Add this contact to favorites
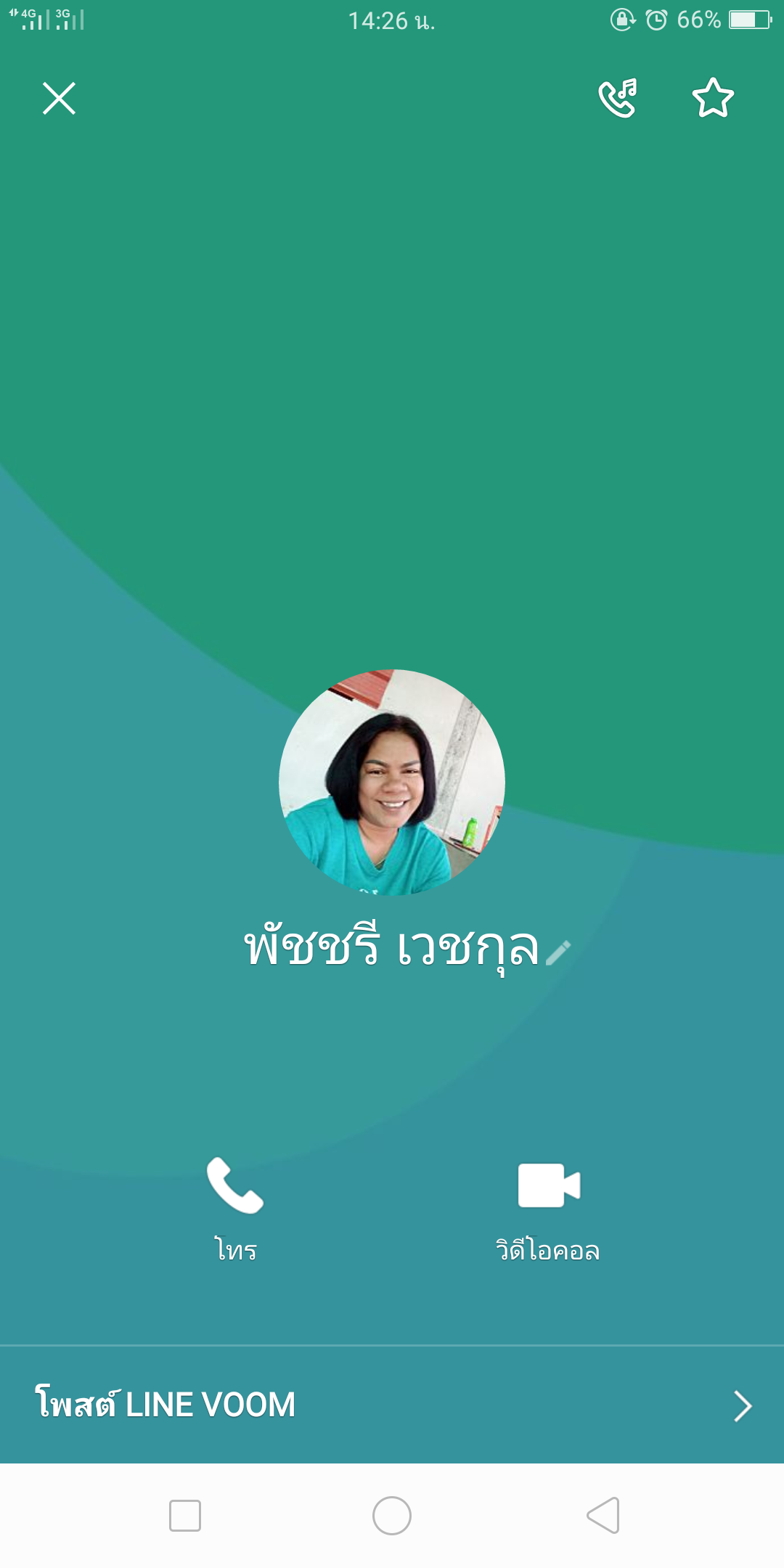 pyautogui.click(x=713, y=98)
